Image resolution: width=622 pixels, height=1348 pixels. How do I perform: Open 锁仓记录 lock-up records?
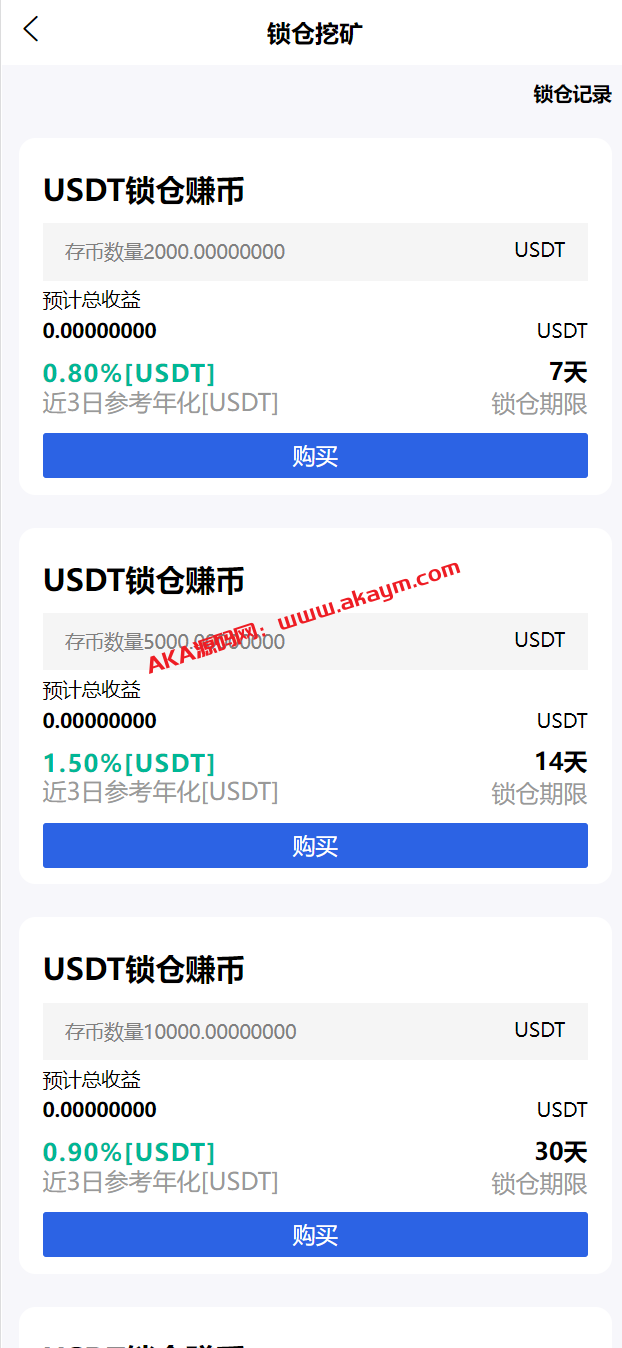pyautogui.click(x=571, y=95)
